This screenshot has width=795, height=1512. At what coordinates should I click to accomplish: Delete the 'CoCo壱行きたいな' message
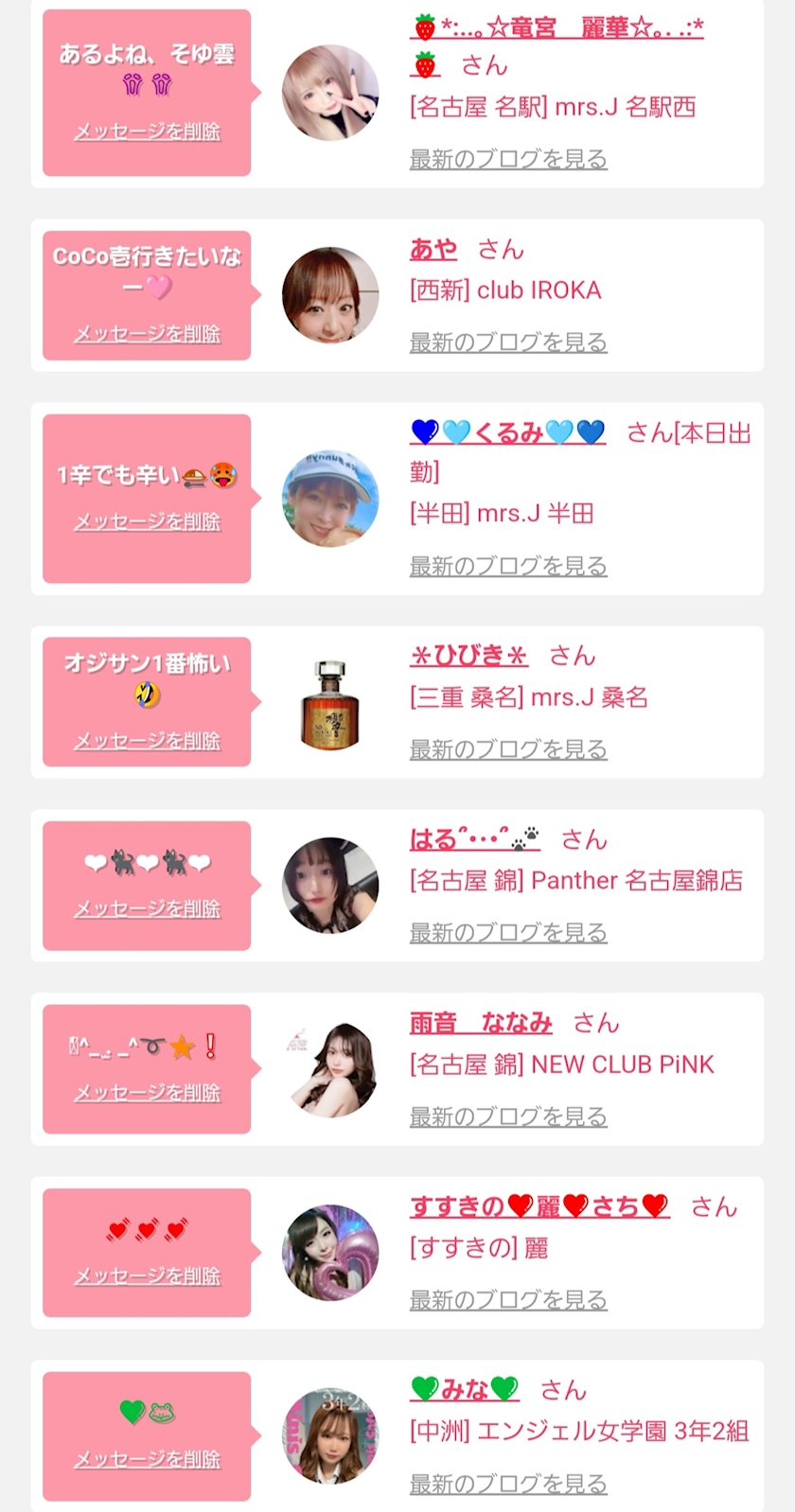(147, 334)
